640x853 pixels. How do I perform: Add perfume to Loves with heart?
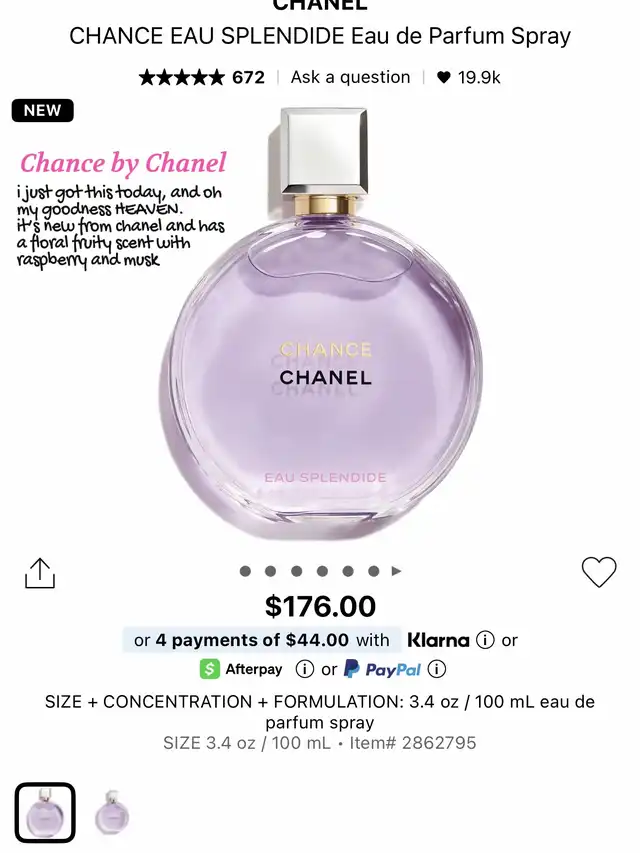[x=599, y=572]
